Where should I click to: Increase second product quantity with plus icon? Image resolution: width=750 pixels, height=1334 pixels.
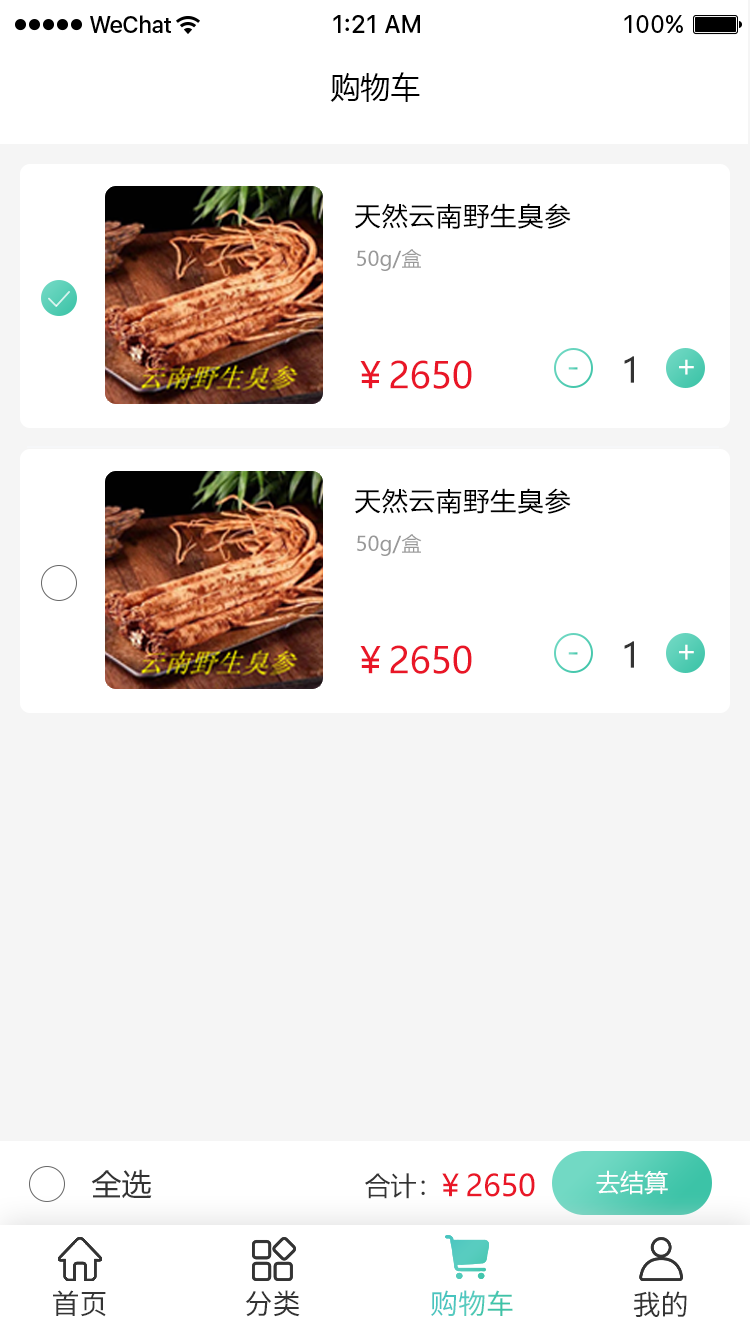[x=685, y=653]
